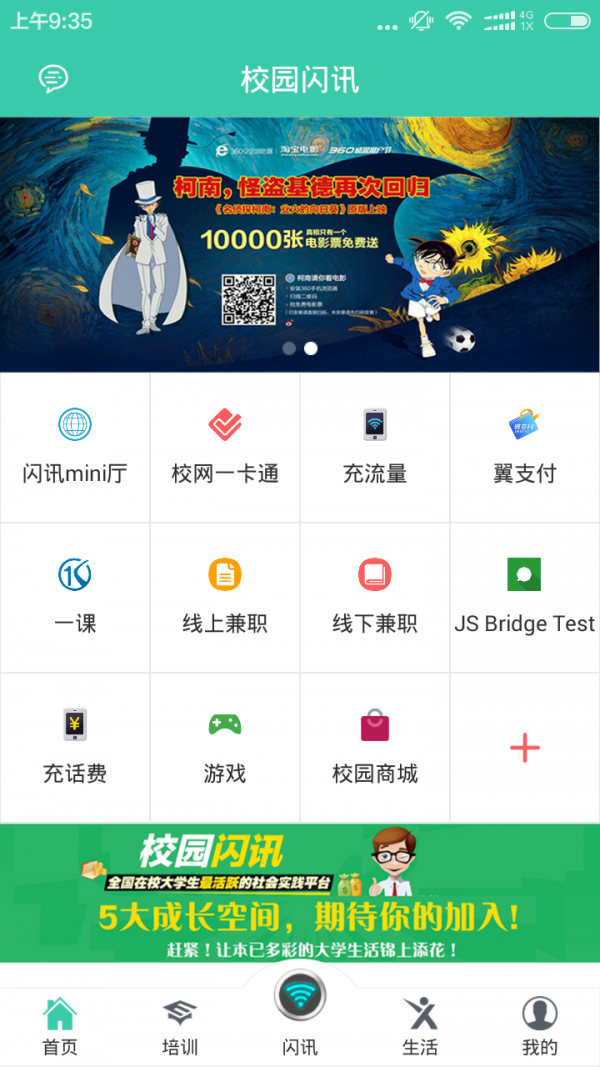Open the 我的 profile tab
This screenshot has height=1067, width=600.
(x=540, y=1027)
